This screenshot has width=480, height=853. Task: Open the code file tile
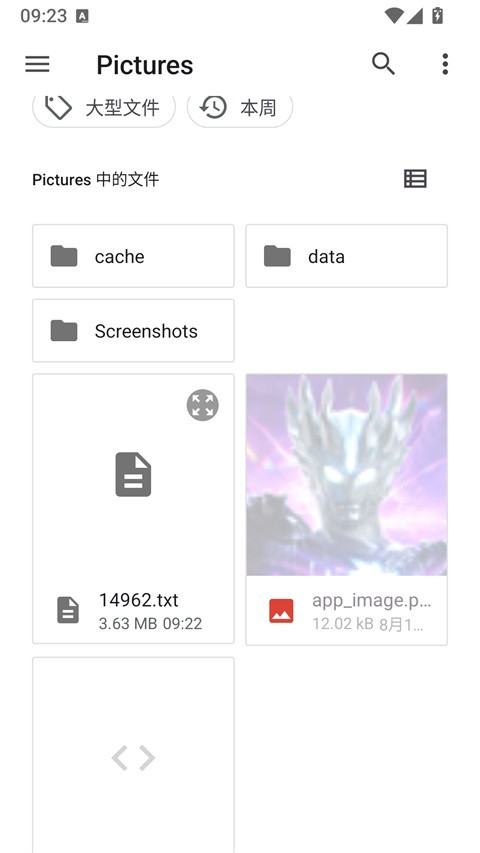pyautogui.click(x=133, y=755)
